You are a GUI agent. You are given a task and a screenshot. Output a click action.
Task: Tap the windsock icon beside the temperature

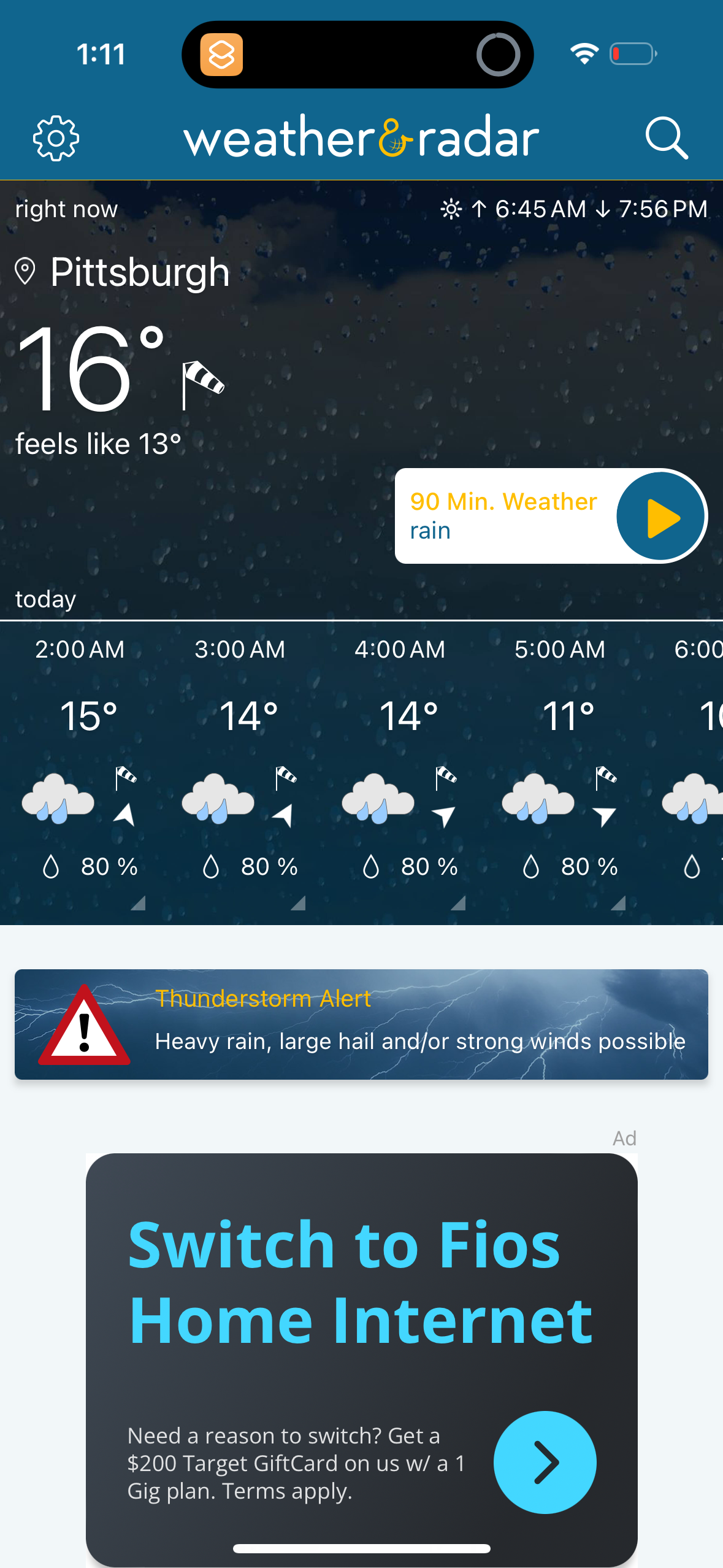tap(201, 379)
